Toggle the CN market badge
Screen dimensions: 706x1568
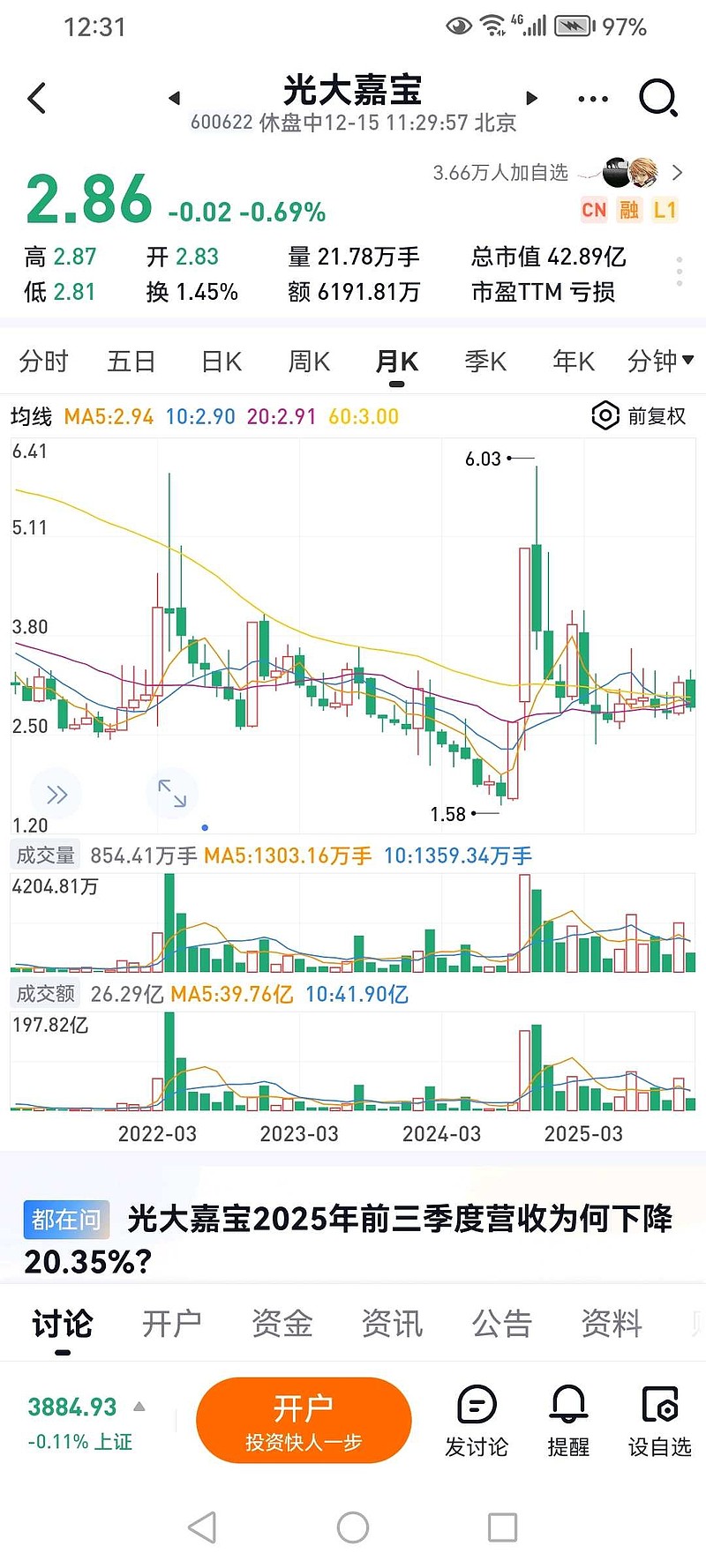593,210
